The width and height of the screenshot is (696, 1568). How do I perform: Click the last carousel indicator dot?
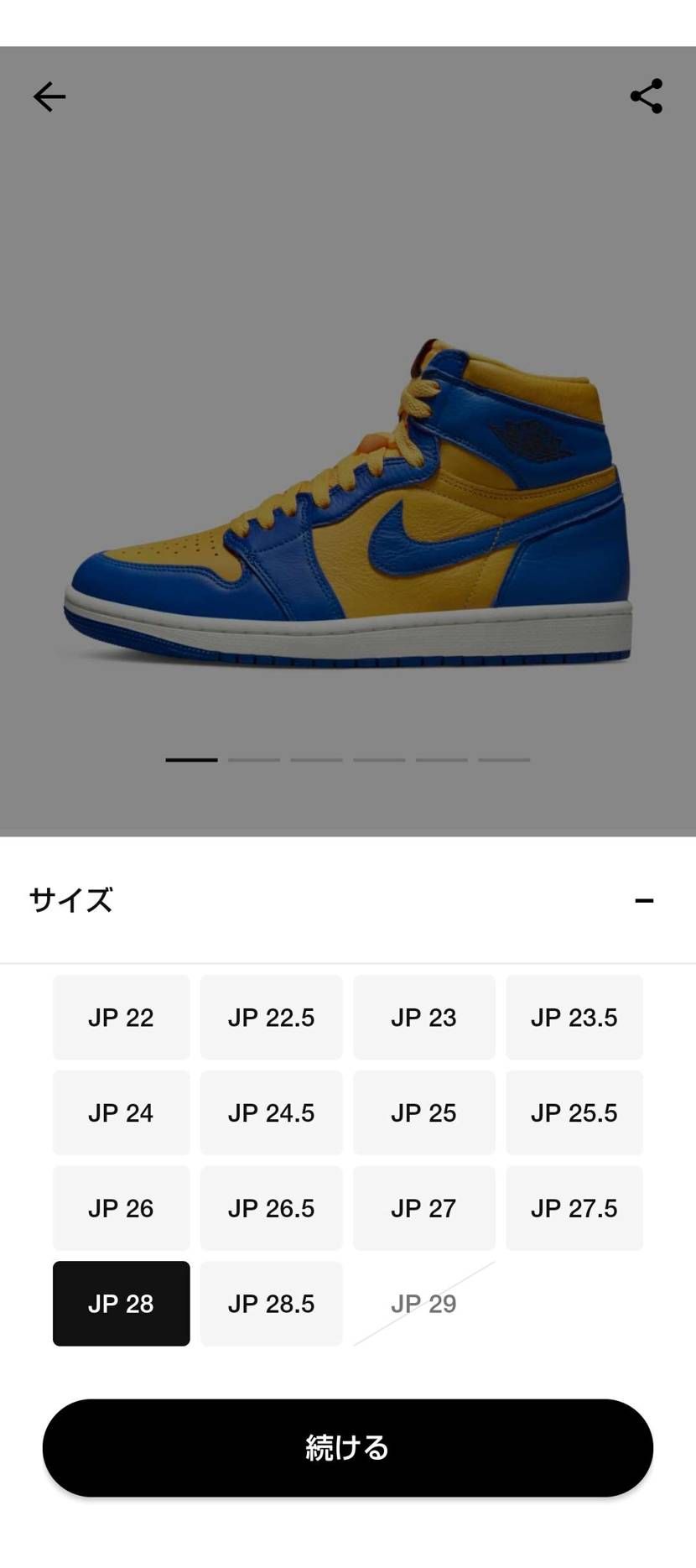pos(504,759)
